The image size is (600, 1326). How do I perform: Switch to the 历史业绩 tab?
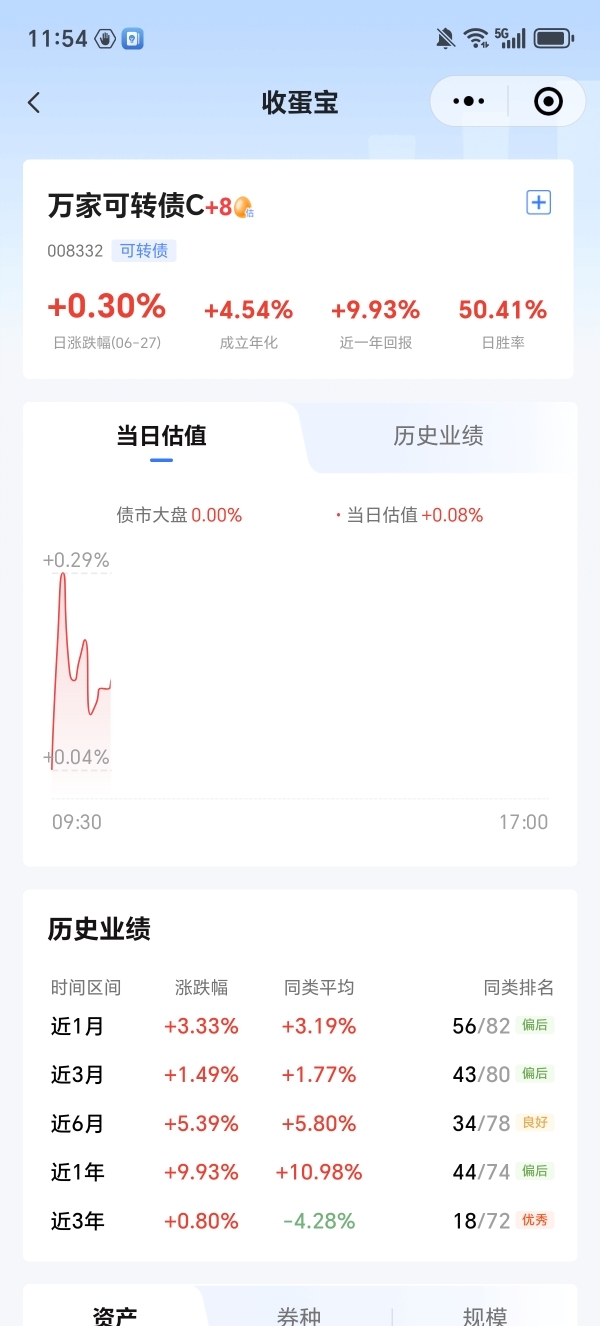click(438, 436)
